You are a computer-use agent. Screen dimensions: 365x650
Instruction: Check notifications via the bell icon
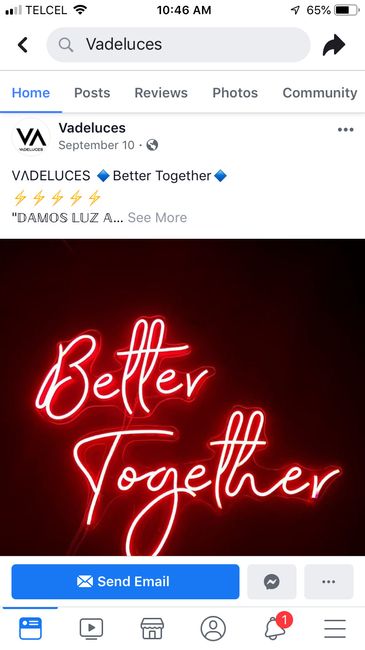point(277,627)
